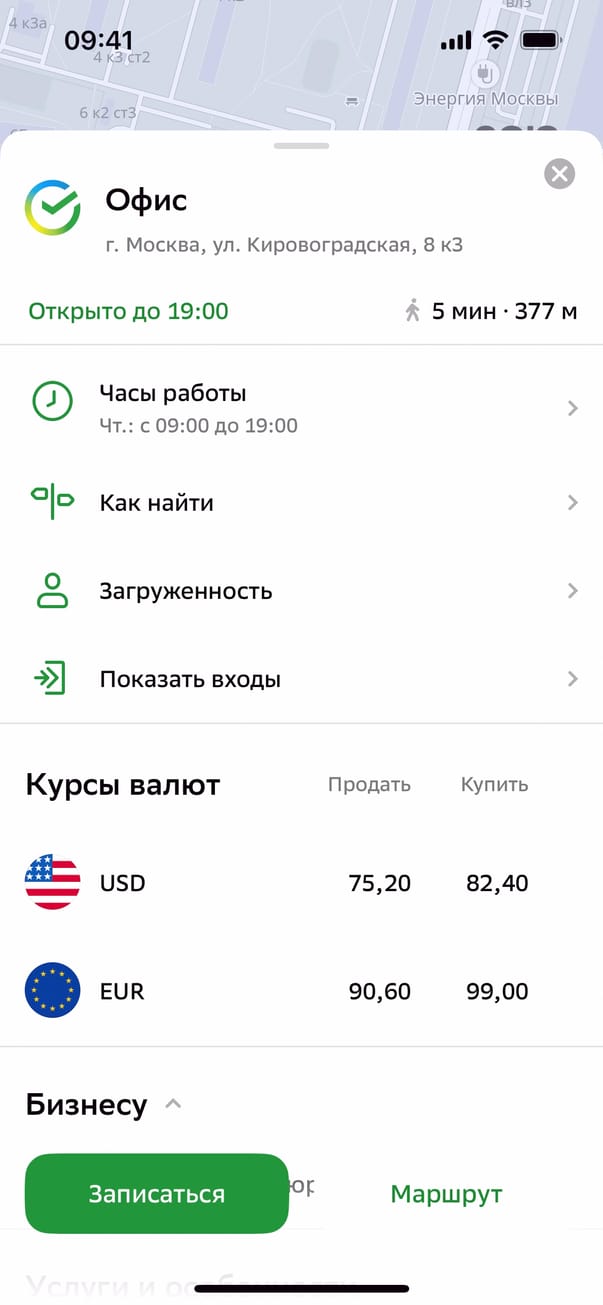
Task: Open the Как найти row
Action: [300, 502]
